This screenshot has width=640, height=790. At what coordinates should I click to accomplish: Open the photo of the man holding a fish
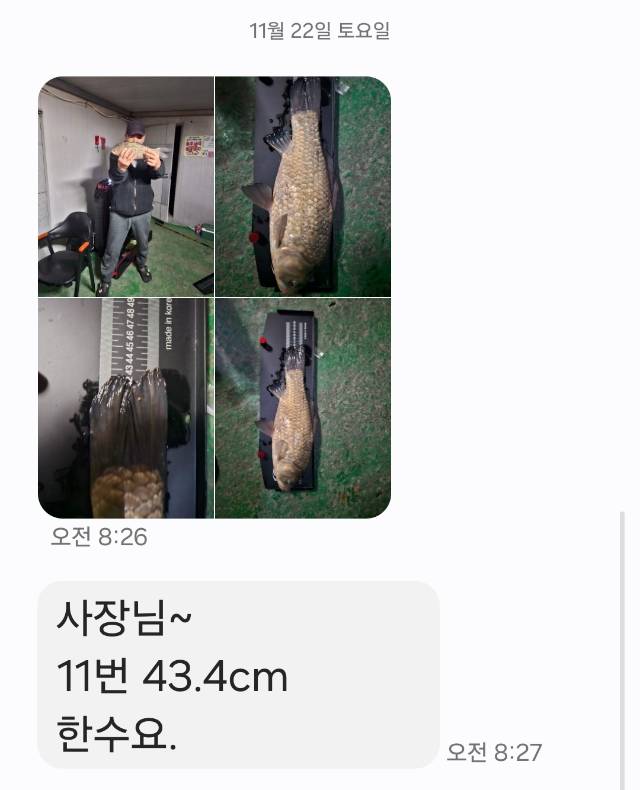pyautogui.click(x=126, y=186)
